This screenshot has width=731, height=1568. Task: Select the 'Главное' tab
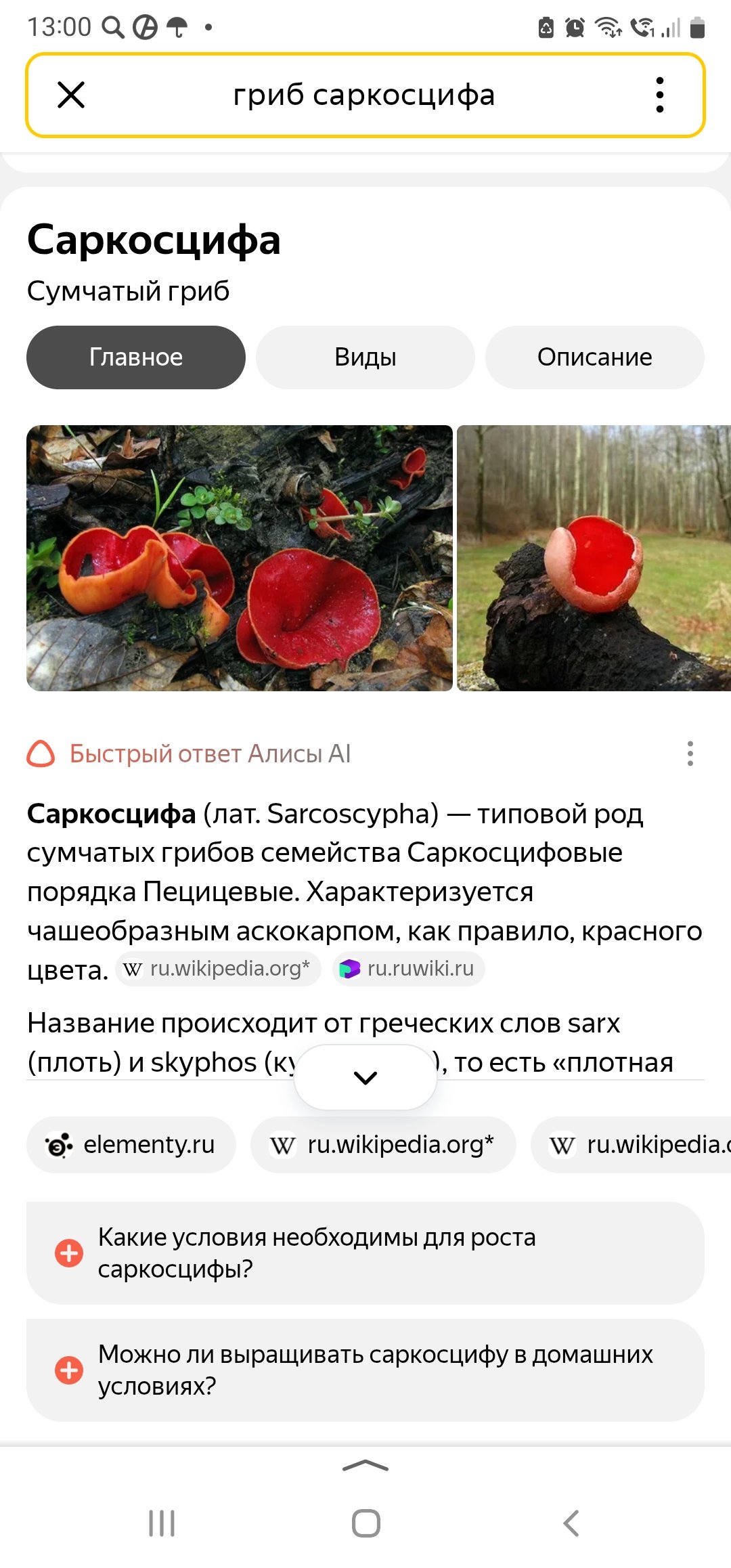pos(136,357)
